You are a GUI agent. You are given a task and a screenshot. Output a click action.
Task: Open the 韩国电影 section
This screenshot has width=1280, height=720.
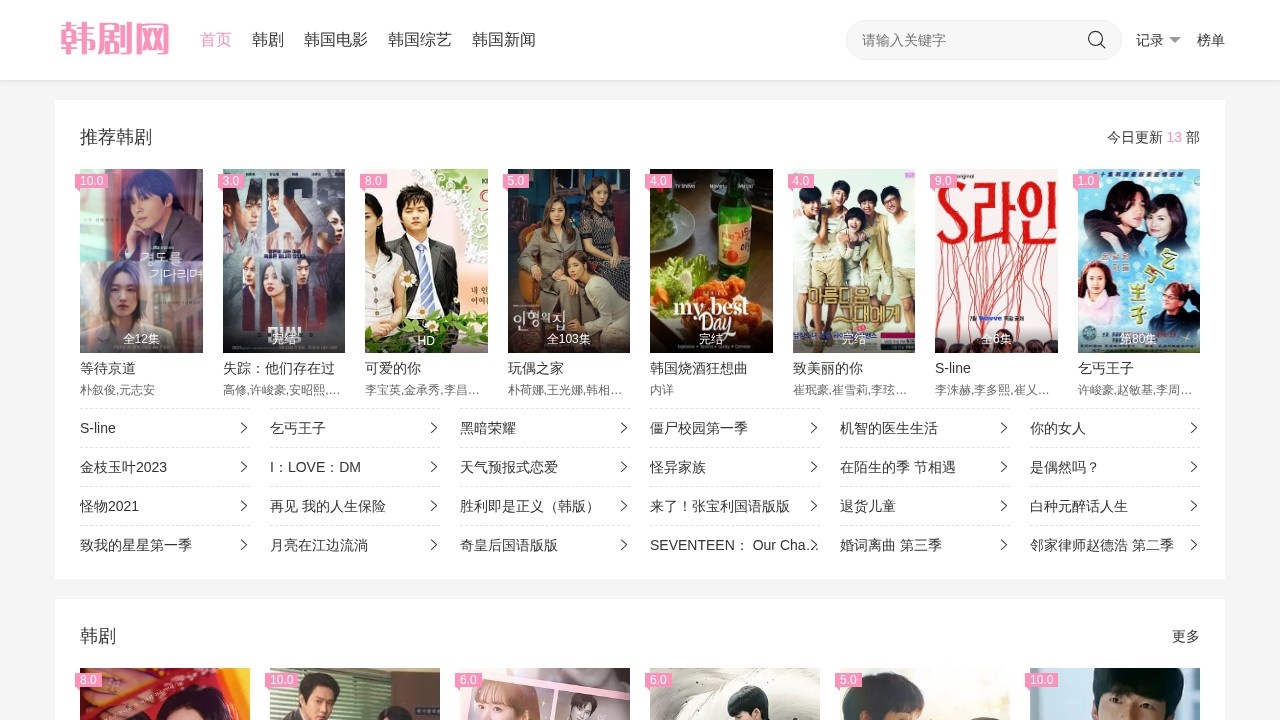(x=336, y=40)
